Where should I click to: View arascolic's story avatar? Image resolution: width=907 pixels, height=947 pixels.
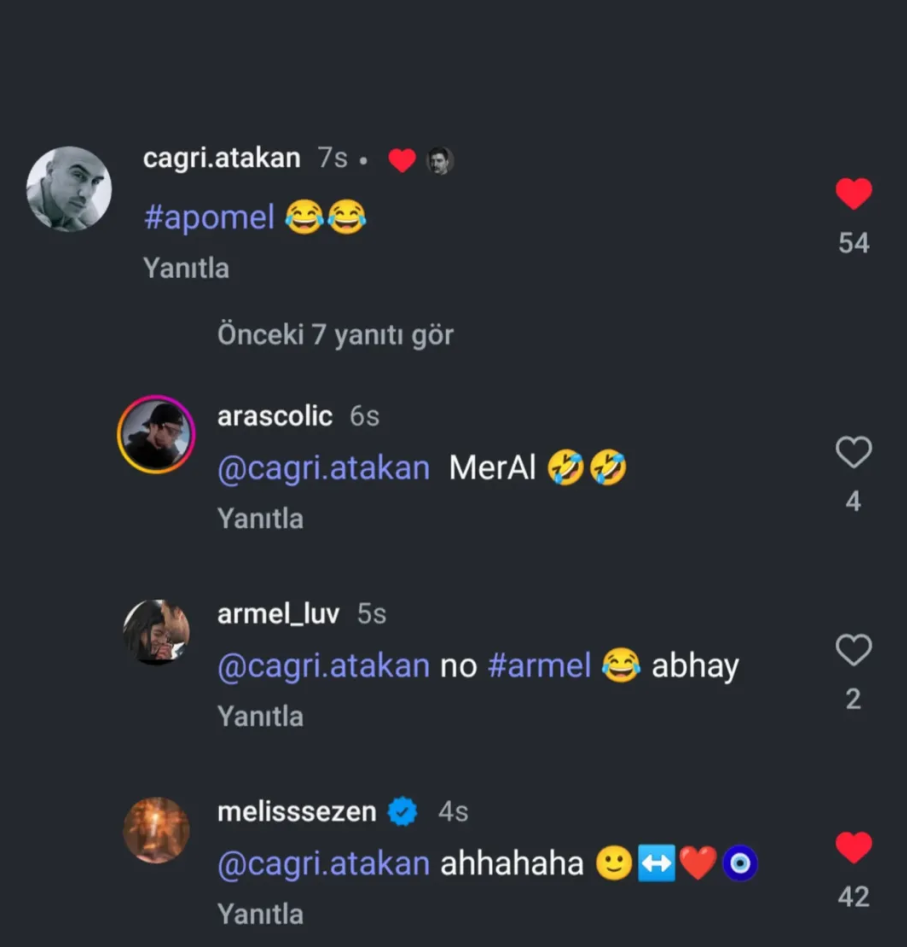click(155, 434)
